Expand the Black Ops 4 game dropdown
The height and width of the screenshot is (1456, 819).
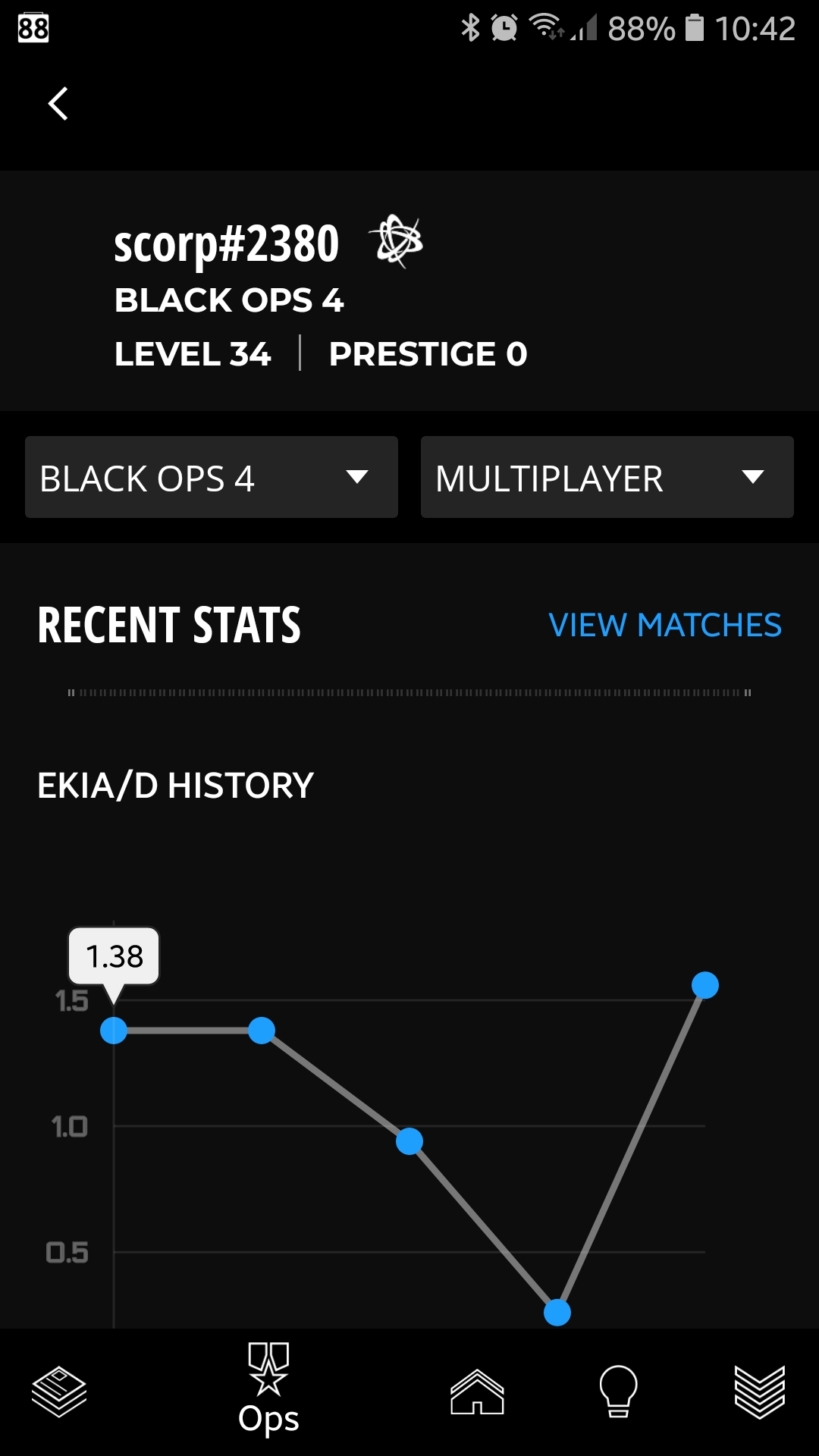(211, 478)
